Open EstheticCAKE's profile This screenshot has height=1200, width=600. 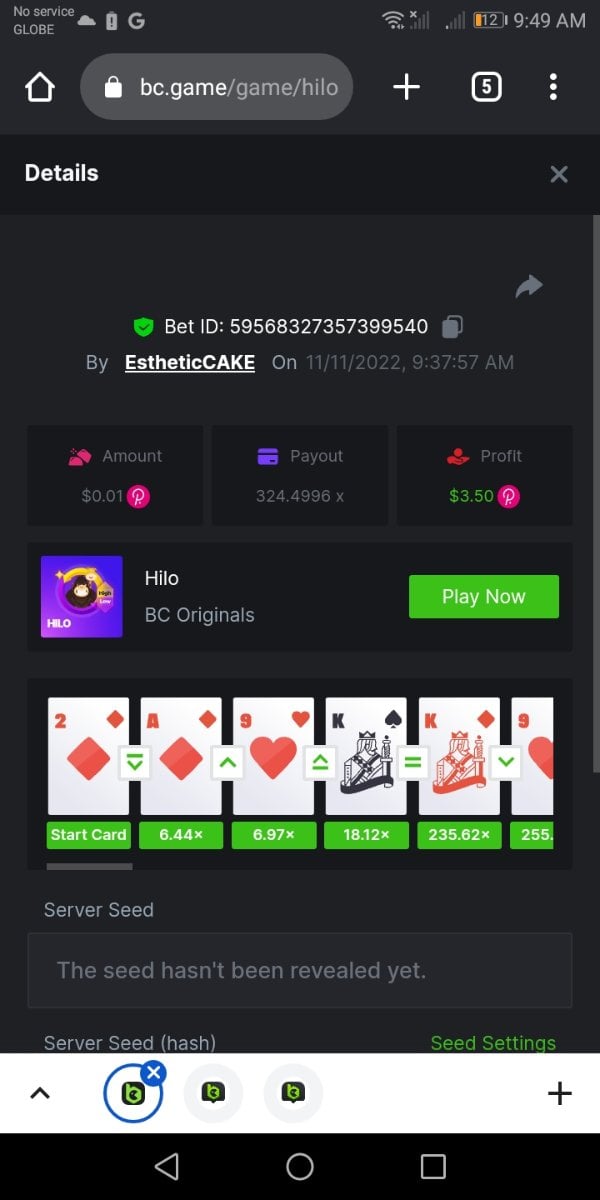(190, 362)
